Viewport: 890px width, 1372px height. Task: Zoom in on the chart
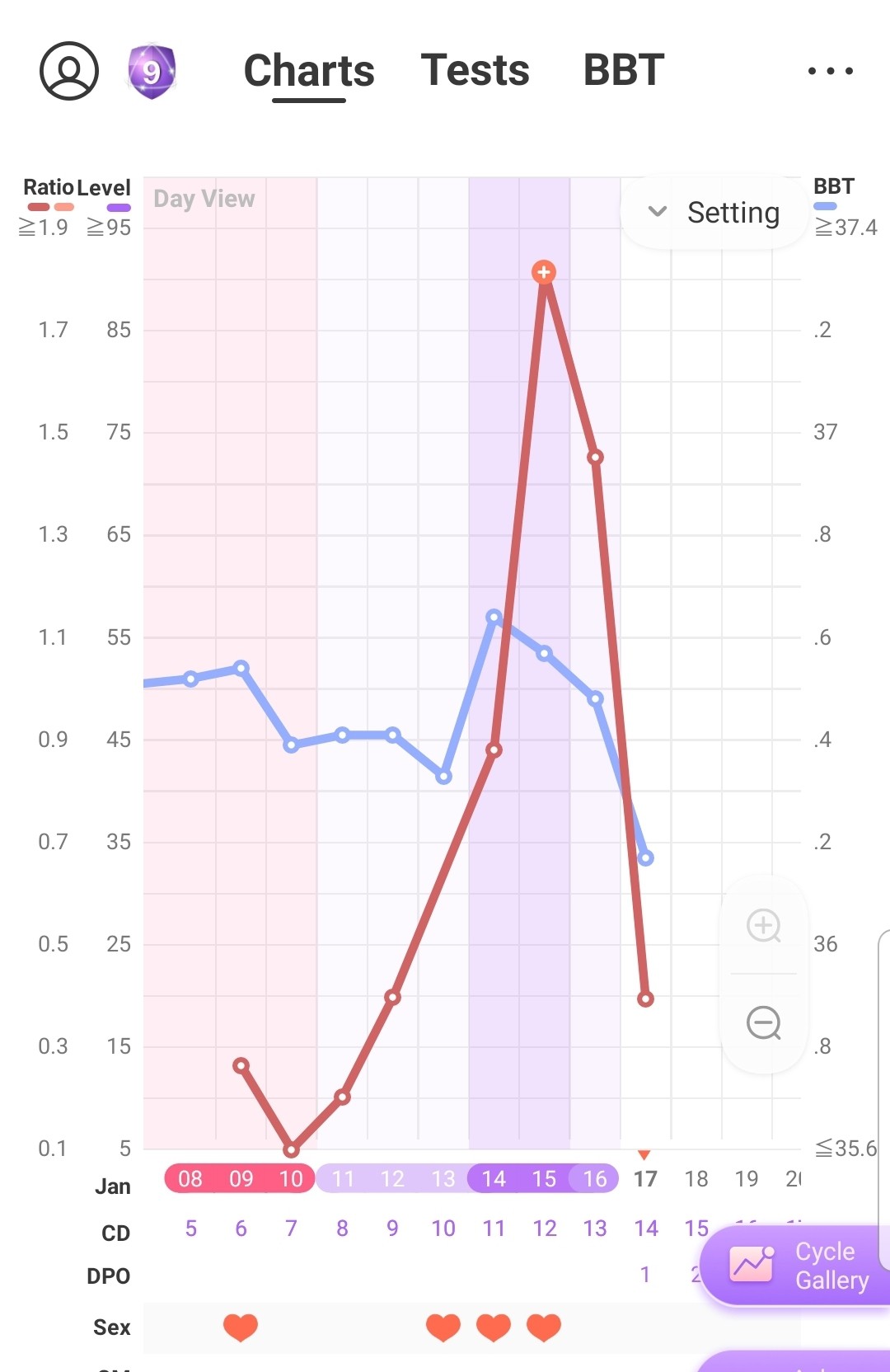pos(763,925)
